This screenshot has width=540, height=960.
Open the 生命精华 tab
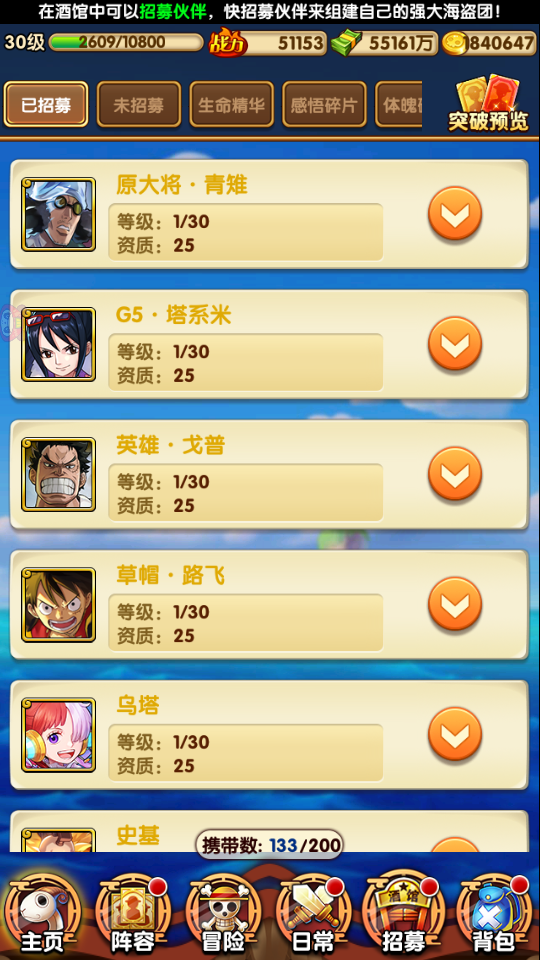point(231,105)
